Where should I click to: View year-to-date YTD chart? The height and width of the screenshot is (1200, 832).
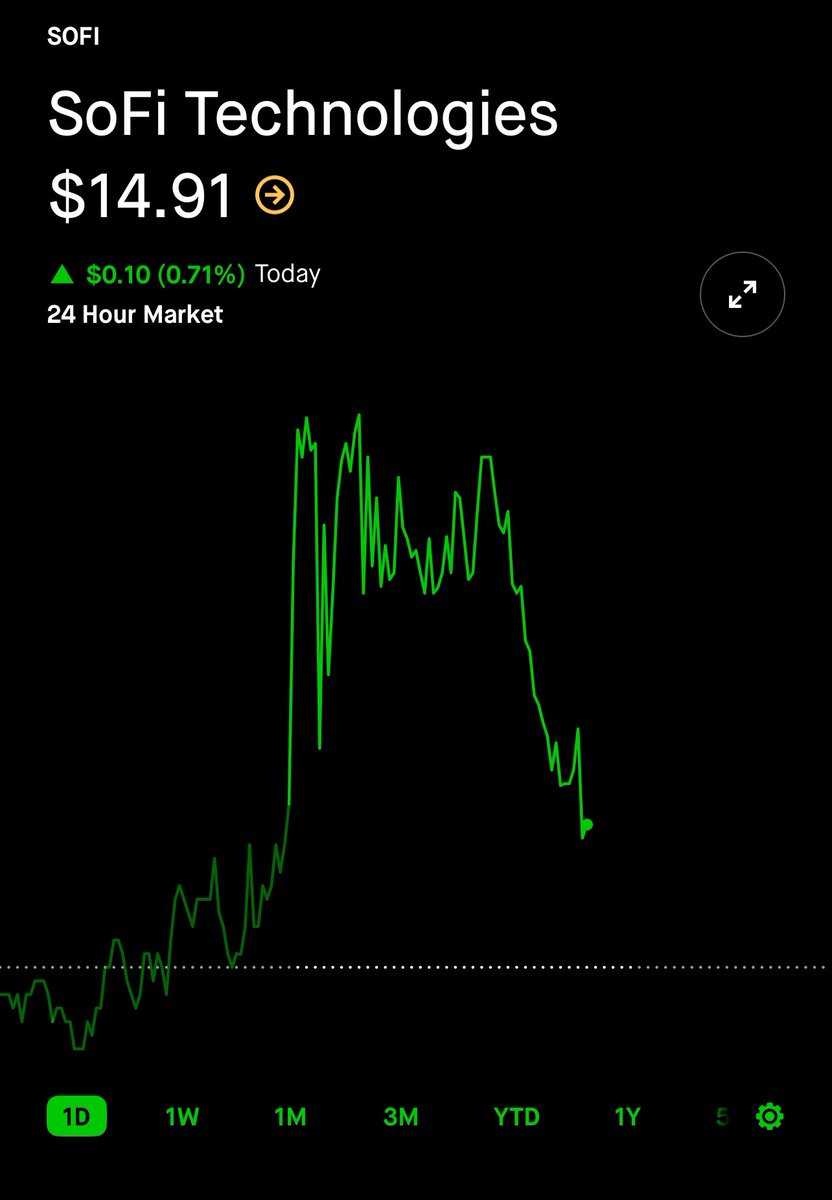(516, 1116)
